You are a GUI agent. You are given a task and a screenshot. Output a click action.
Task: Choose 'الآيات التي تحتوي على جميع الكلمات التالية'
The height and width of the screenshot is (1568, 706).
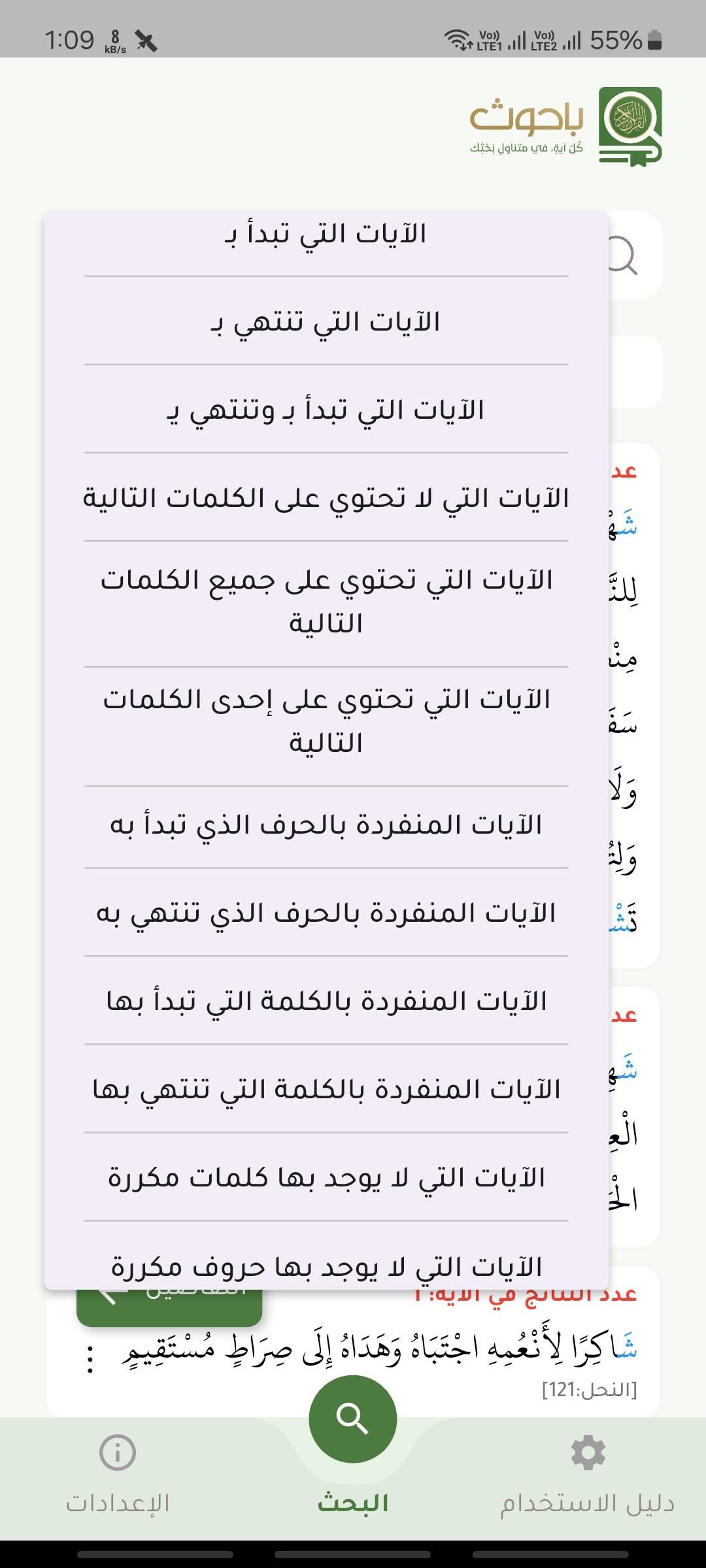tap(326, 602)
